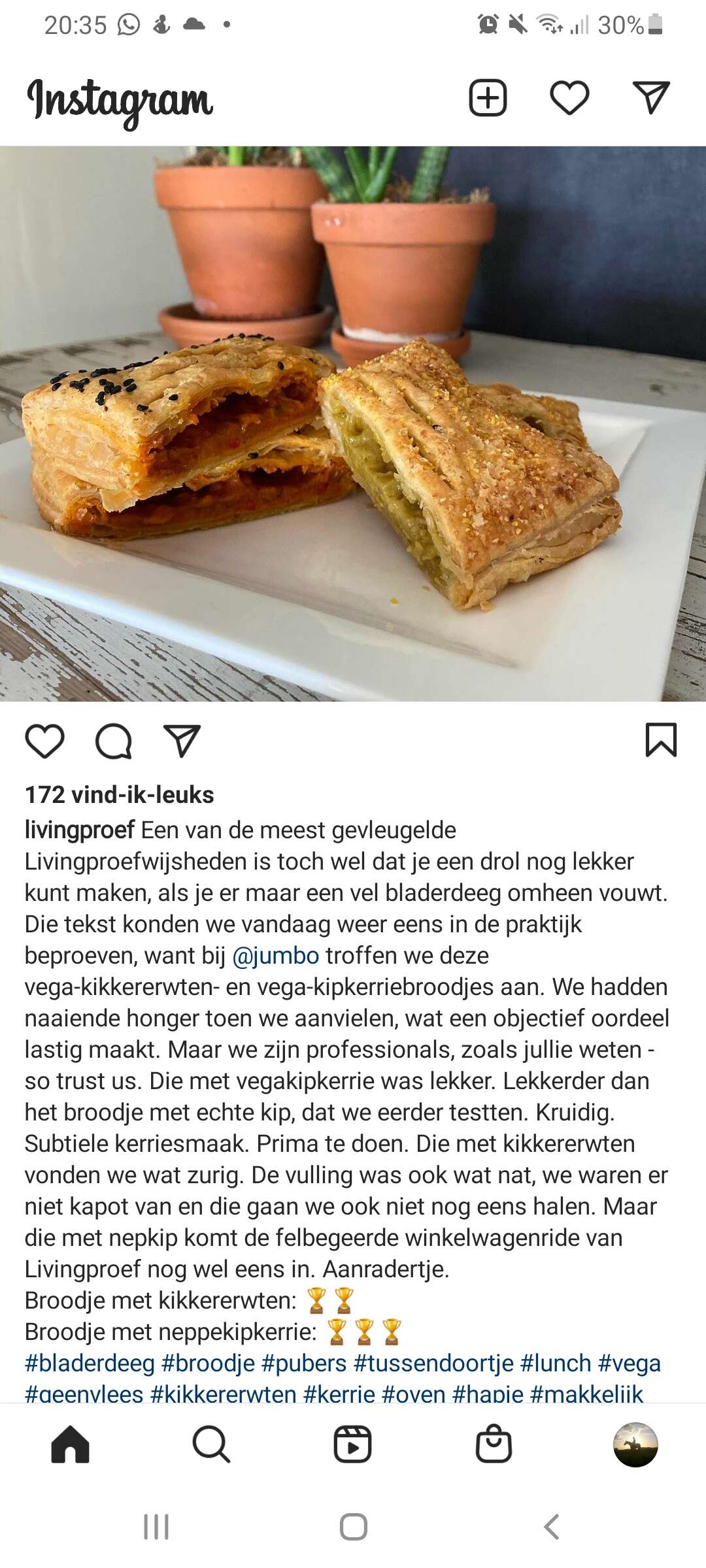Like the livingproef post
The image size is (706, 1568).
coord(44,741)
